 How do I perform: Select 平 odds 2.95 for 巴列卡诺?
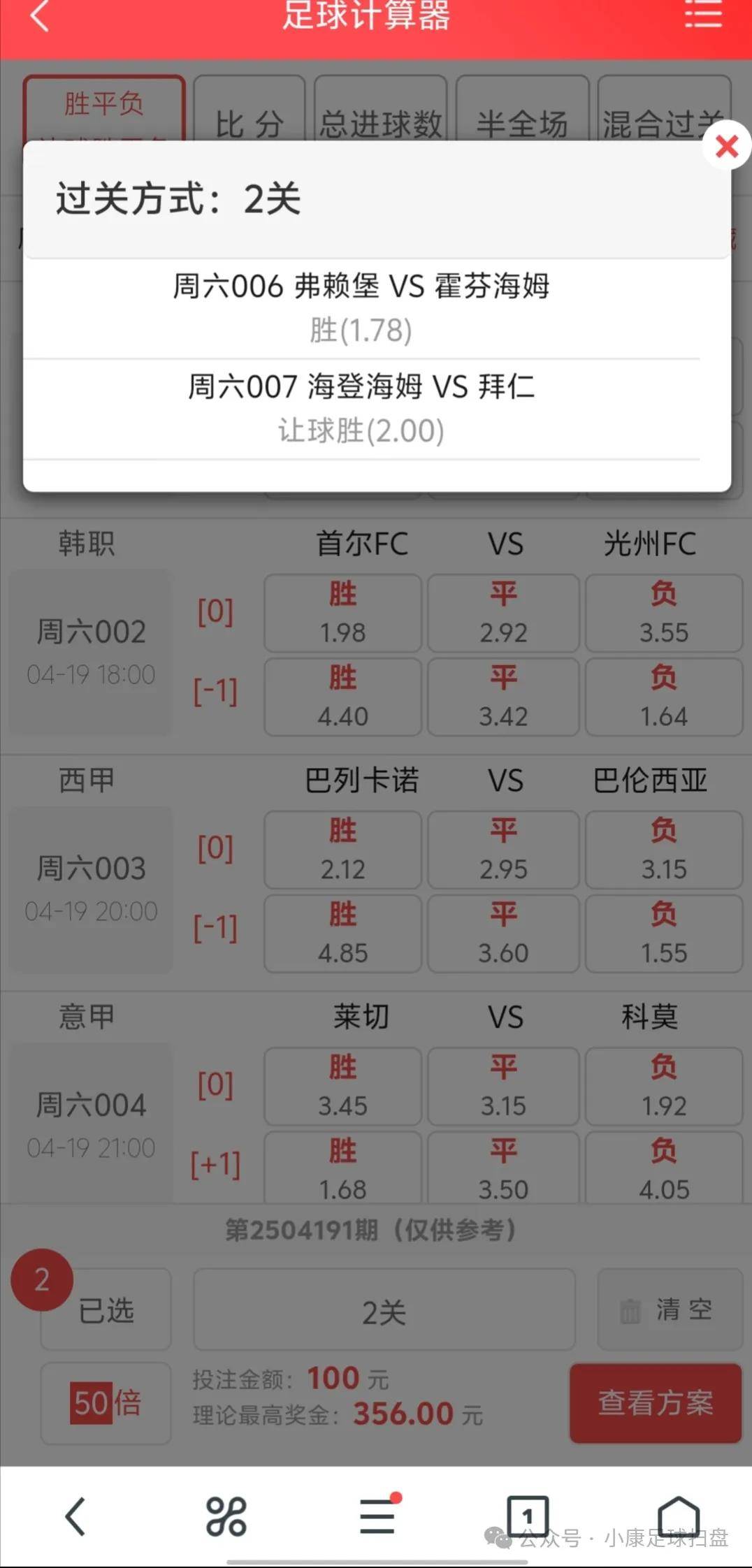click(x=502, y=850)
